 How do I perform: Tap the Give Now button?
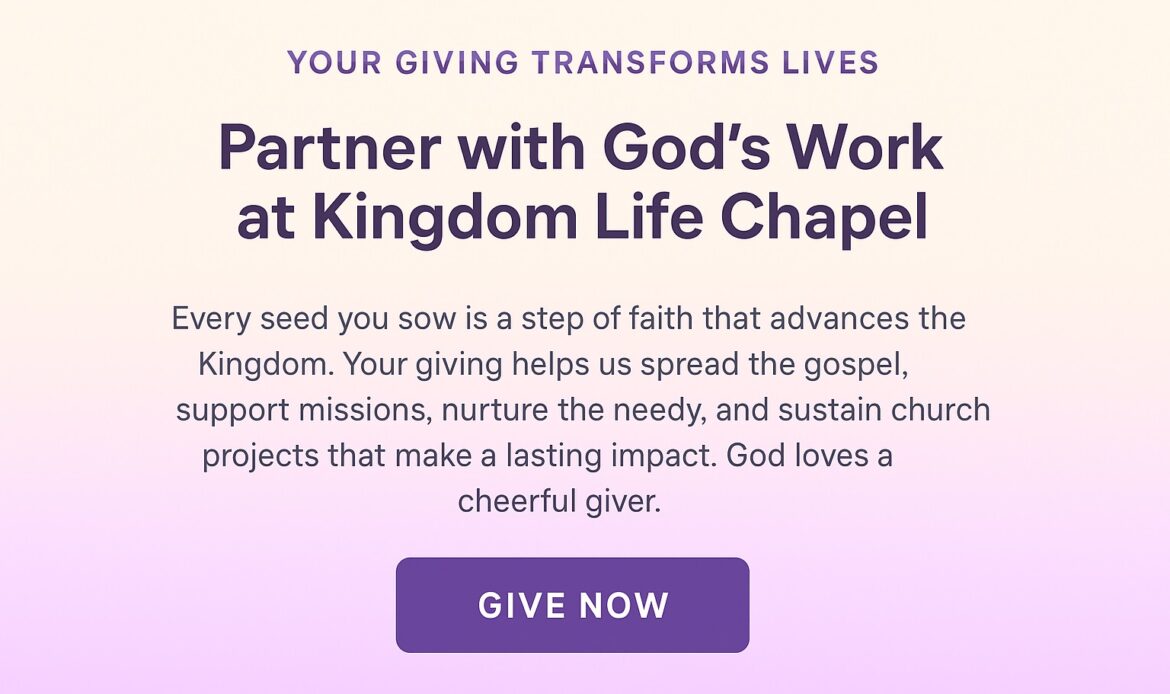(x=572, y=605)
